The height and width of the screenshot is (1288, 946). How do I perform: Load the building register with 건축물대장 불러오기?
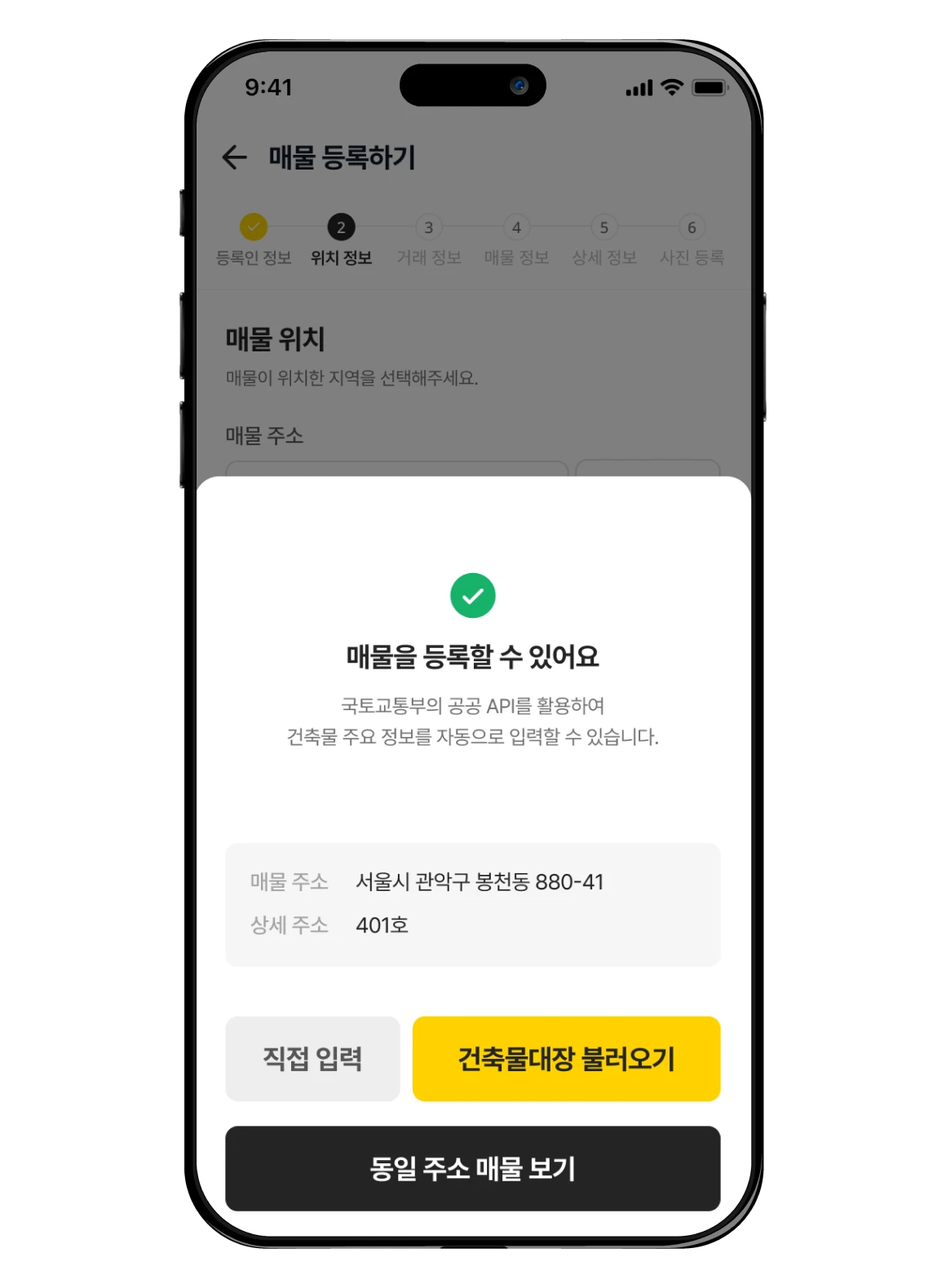coord(566,1058)
